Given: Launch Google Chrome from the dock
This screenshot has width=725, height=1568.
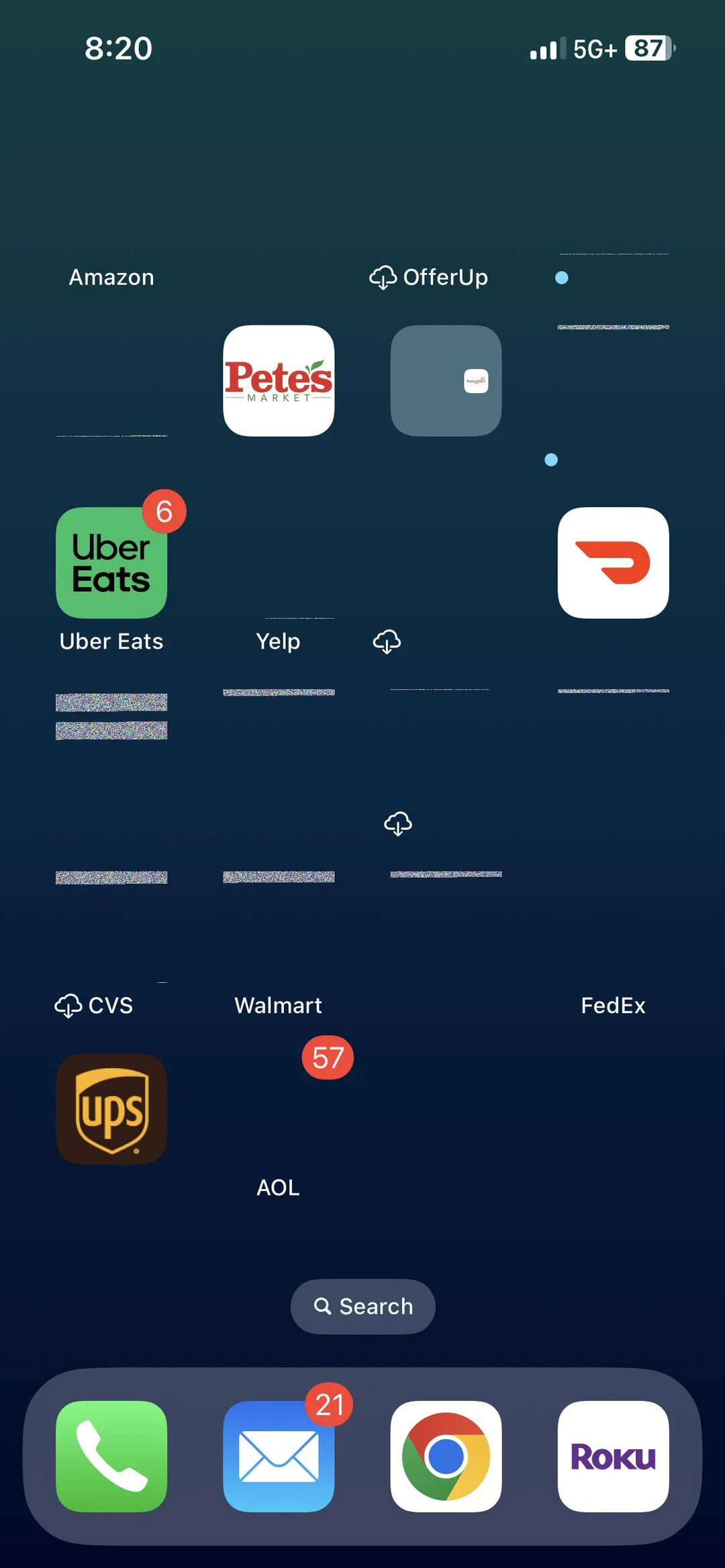Looking at the screenshot, I should point(446,1458).
